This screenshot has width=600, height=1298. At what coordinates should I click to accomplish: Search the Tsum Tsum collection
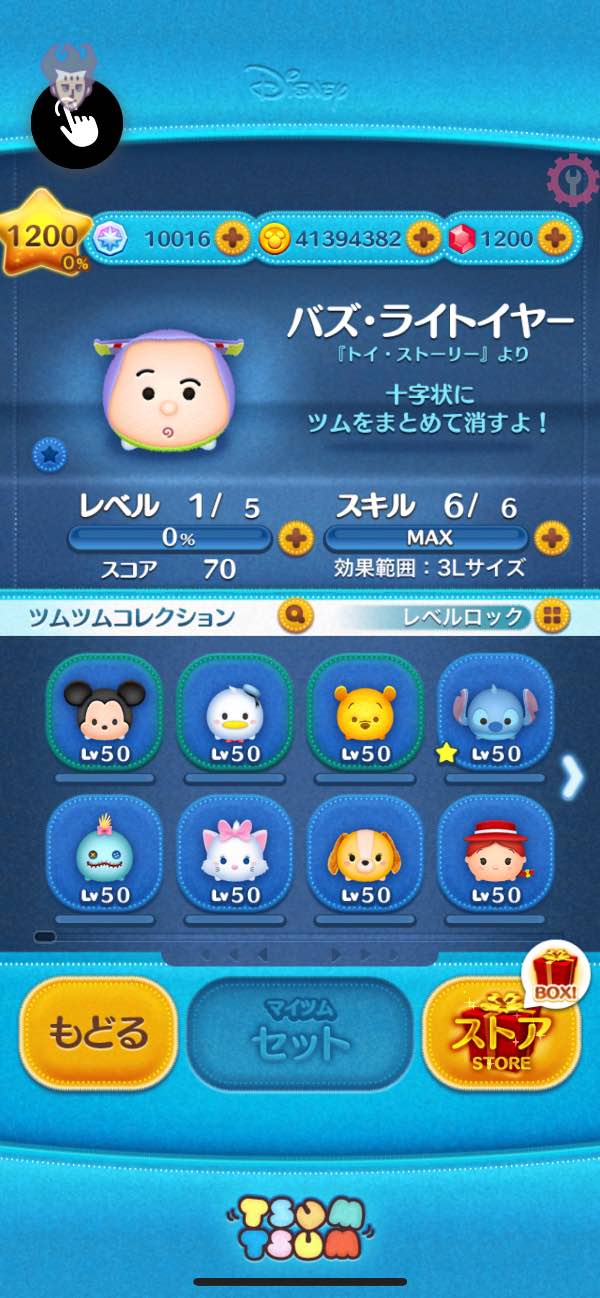pos(297,615)
